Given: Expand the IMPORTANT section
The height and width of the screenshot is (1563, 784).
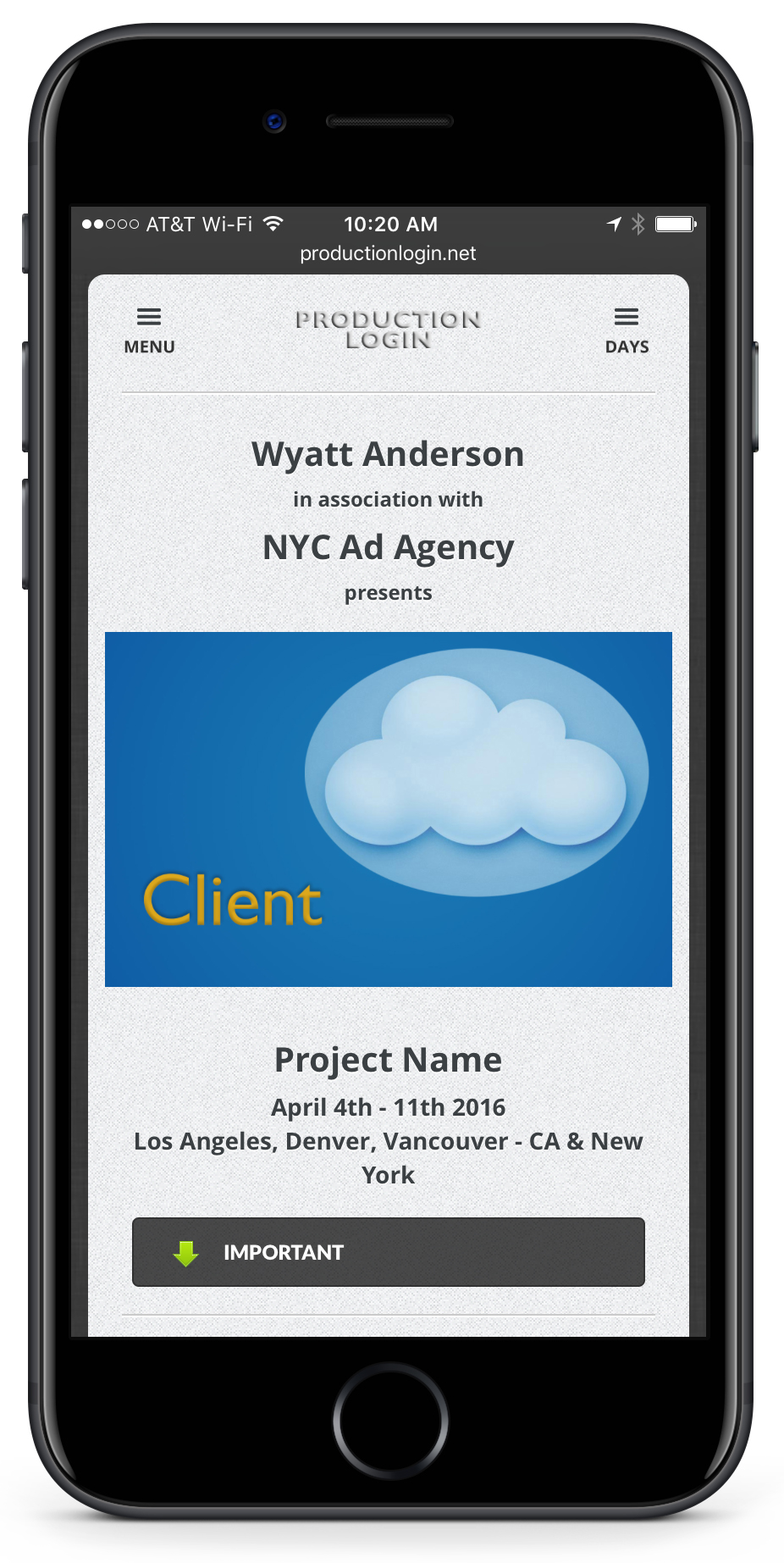Looking at the screenshot, I should point(388,1252).
